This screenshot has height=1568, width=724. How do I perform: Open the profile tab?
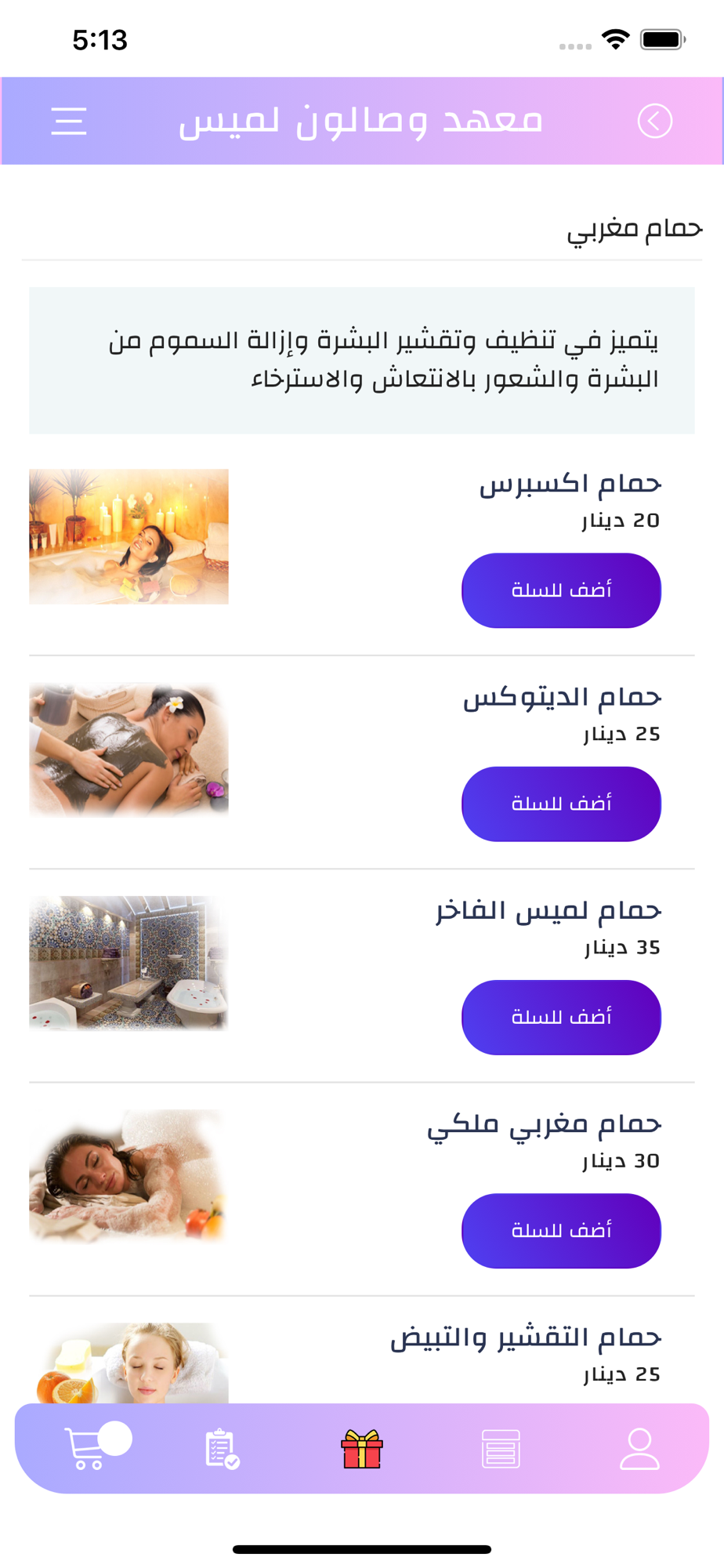[639, 1449]
